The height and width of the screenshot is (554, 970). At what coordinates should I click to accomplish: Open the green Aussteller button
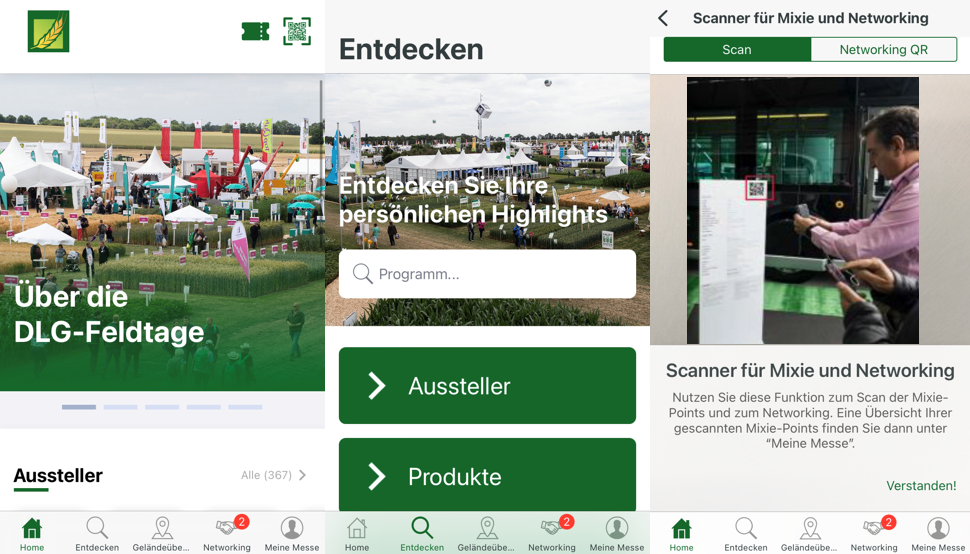(x=487, y=386)
